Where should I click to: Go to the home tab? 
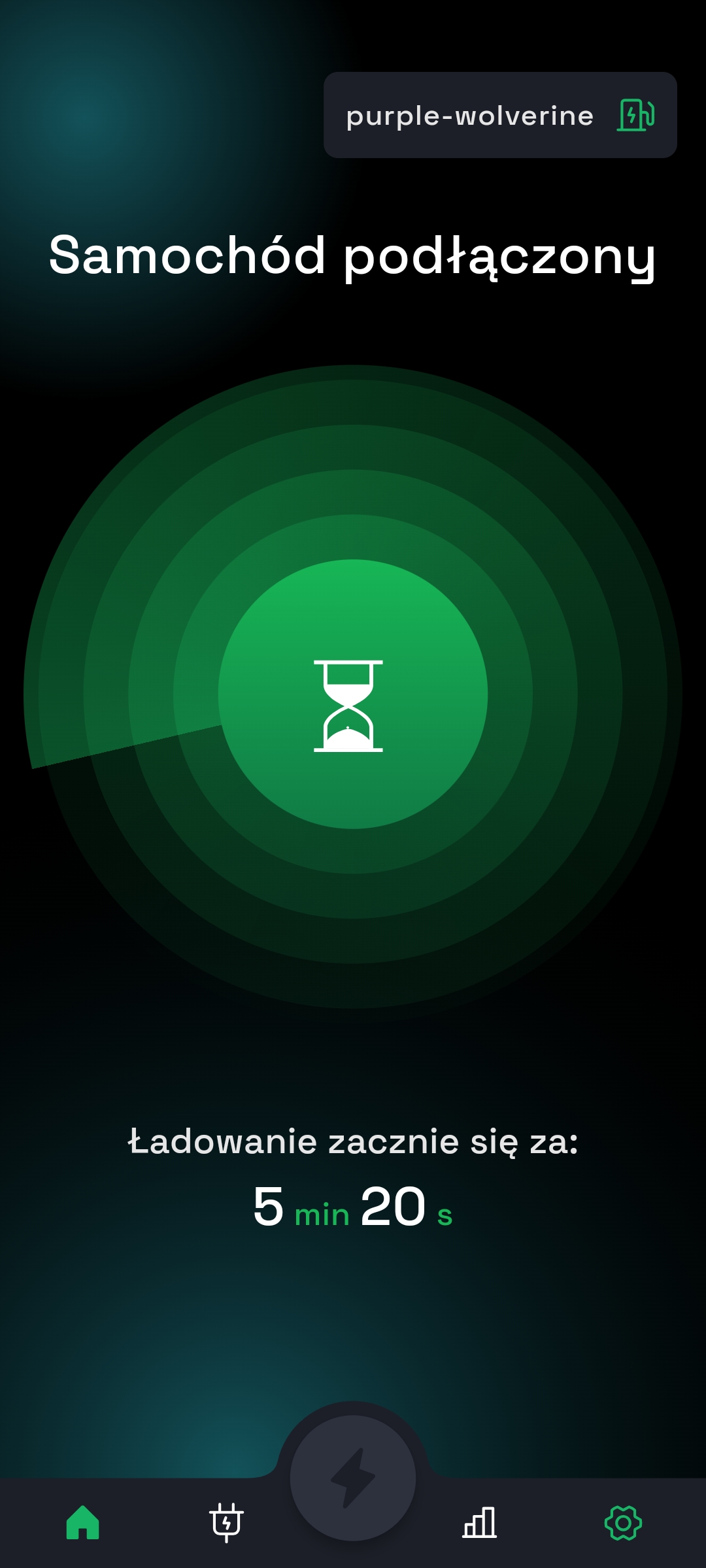[83, 1523]
